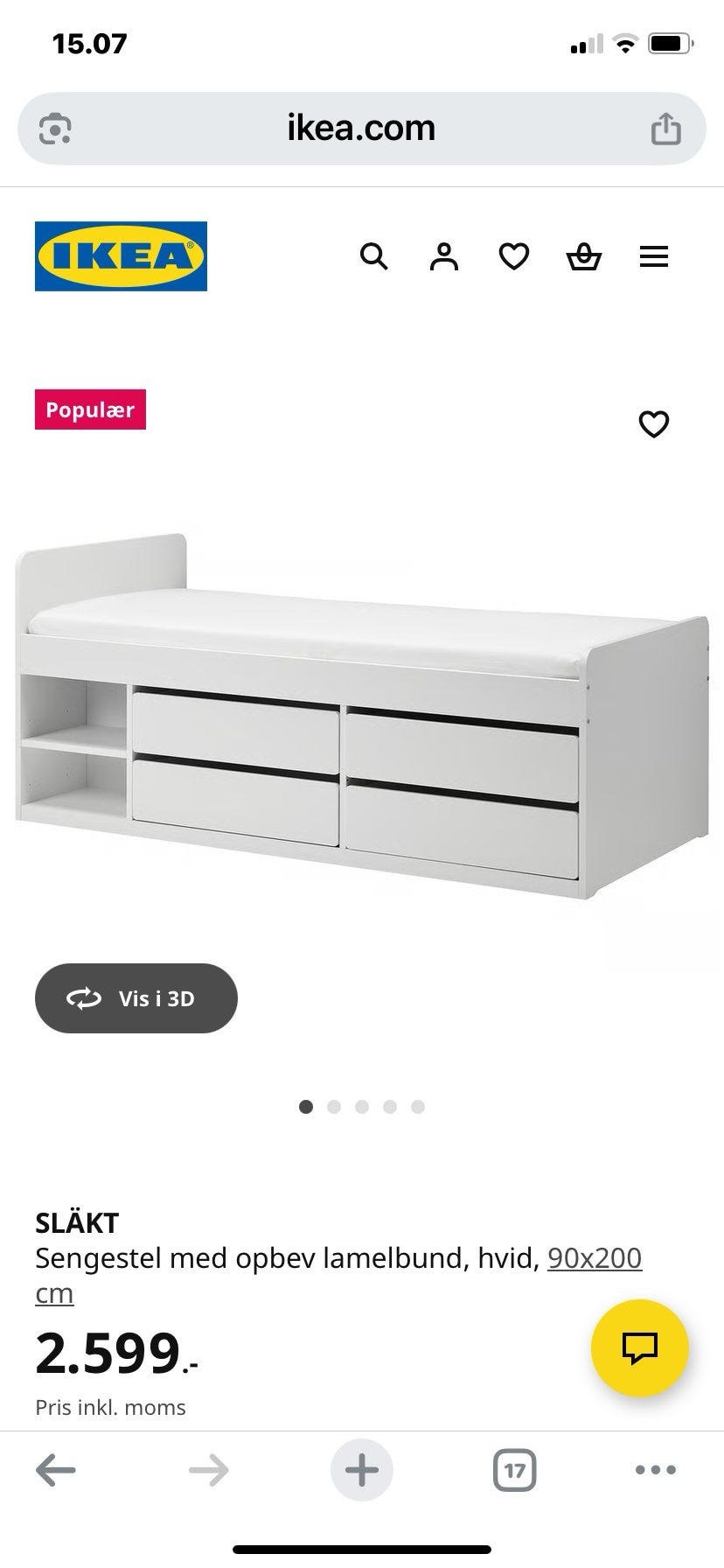Select the last carousel dot
724x1568 pixels.
[x=419, y=1106]
